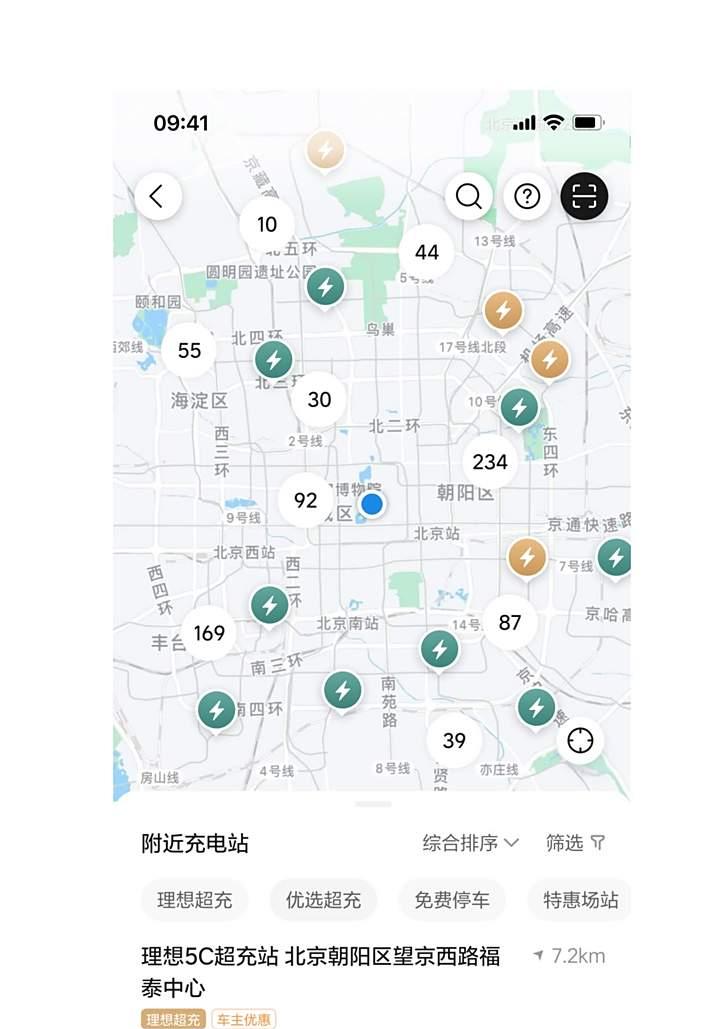Select the 特惠场站 filter chip
722x1029 pixels.
[x=580, y=900]
